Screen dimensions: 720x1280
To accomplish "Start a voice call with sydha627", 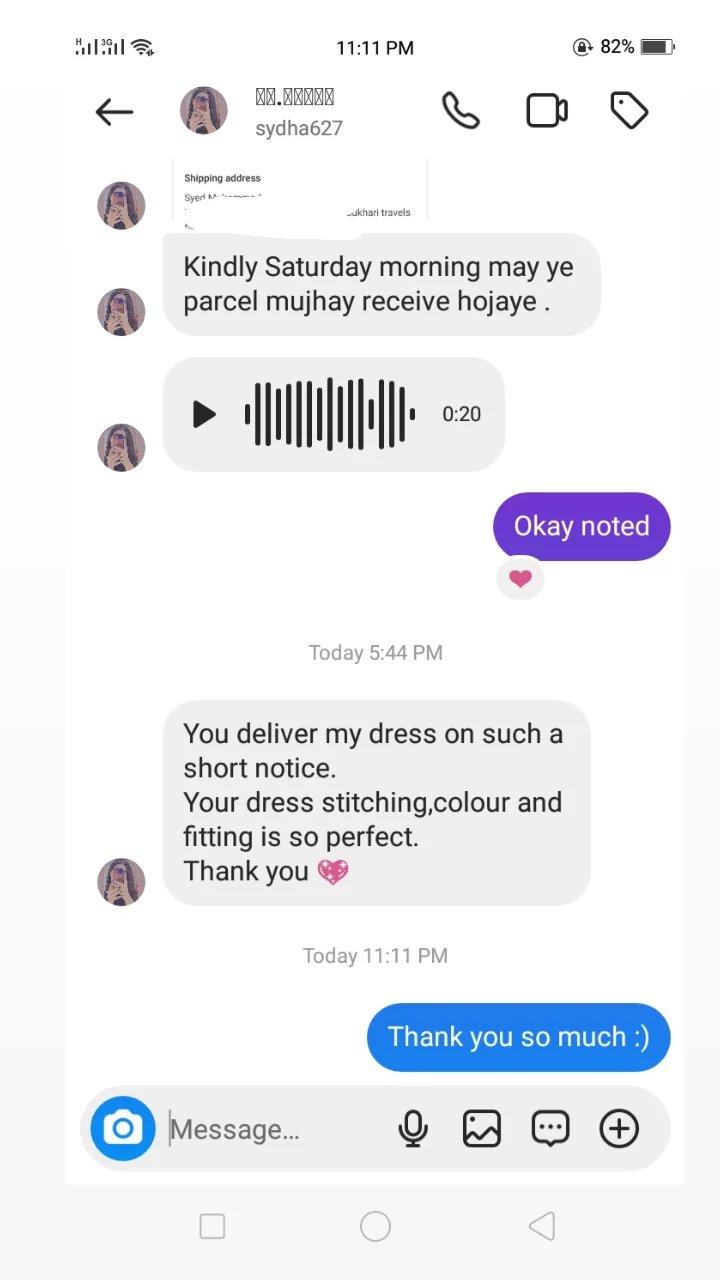I will (461, 111).
